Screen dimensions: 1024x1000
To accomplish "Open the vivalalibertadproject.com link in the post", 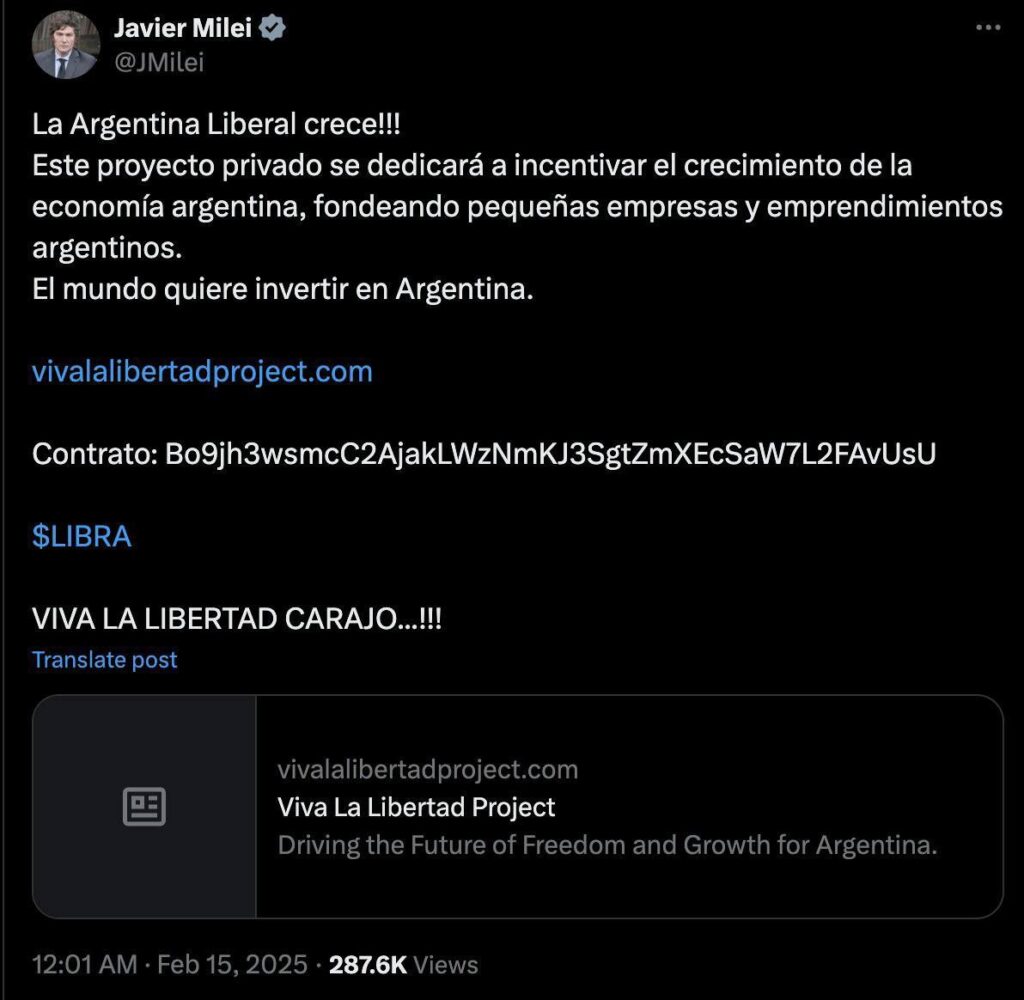I will point(202,372).
